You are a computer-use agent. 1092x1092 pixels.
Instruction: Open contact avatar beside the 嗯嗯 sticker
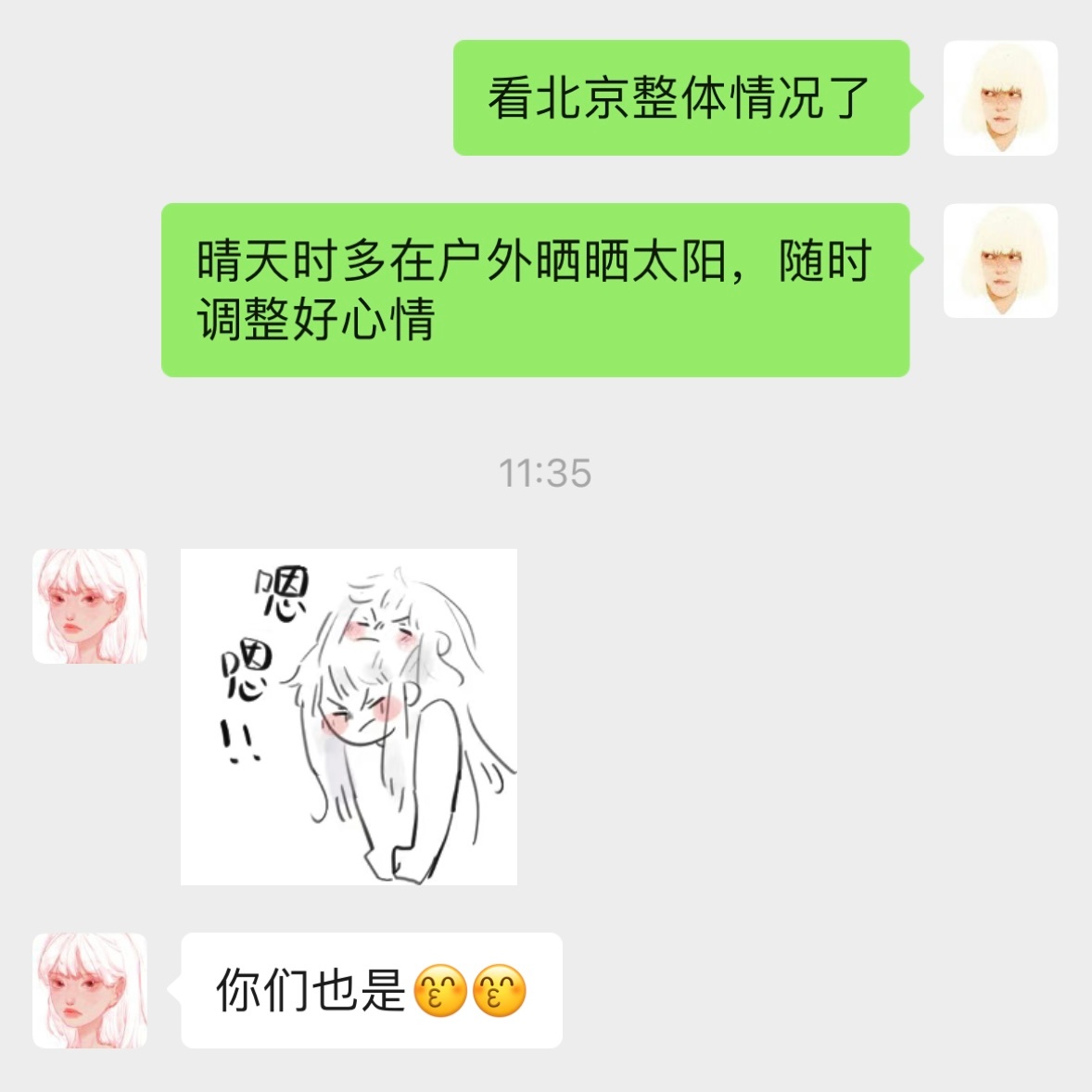(x=90, y=606)
